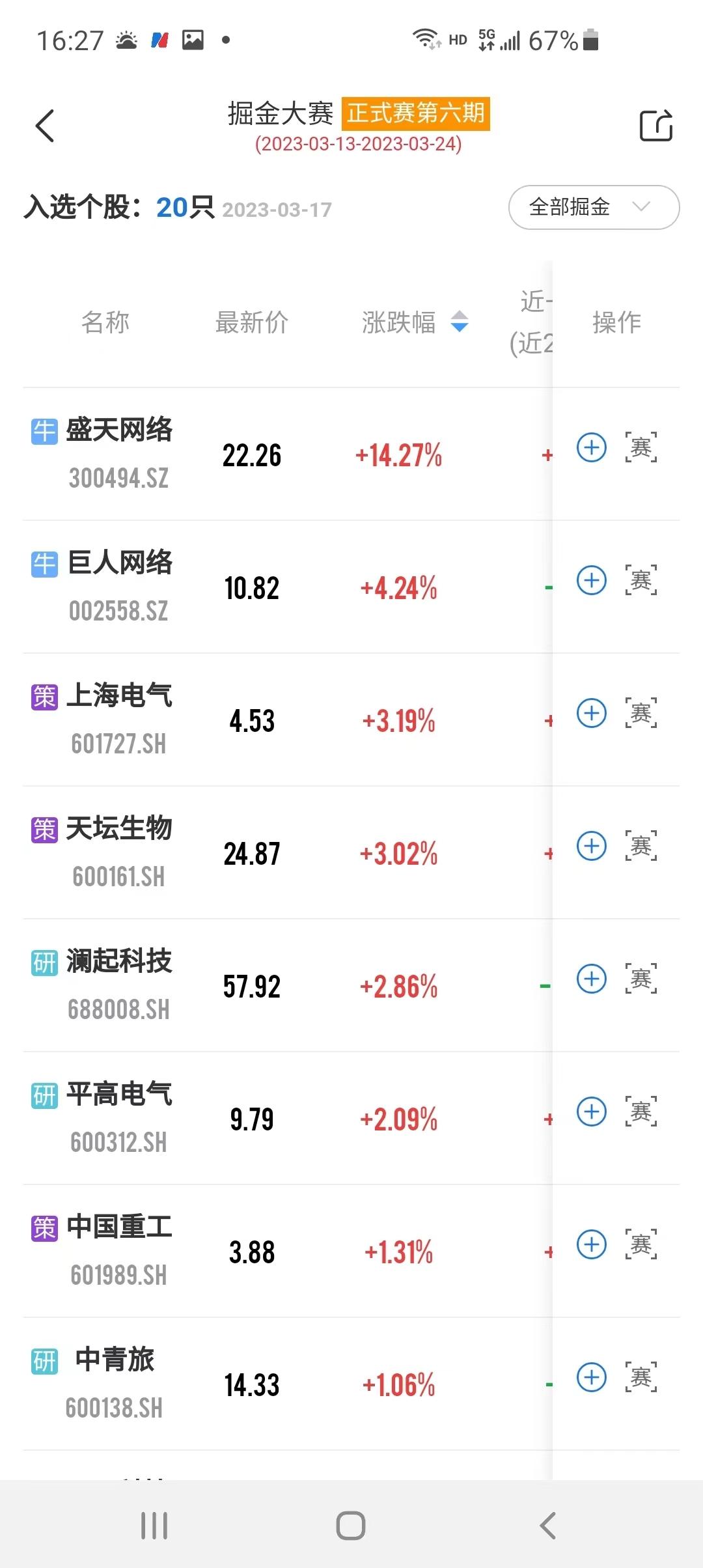Tap the 赛 icon for 澜起科技
Viewport: 703px width, 1568px height.
point(641,979)
